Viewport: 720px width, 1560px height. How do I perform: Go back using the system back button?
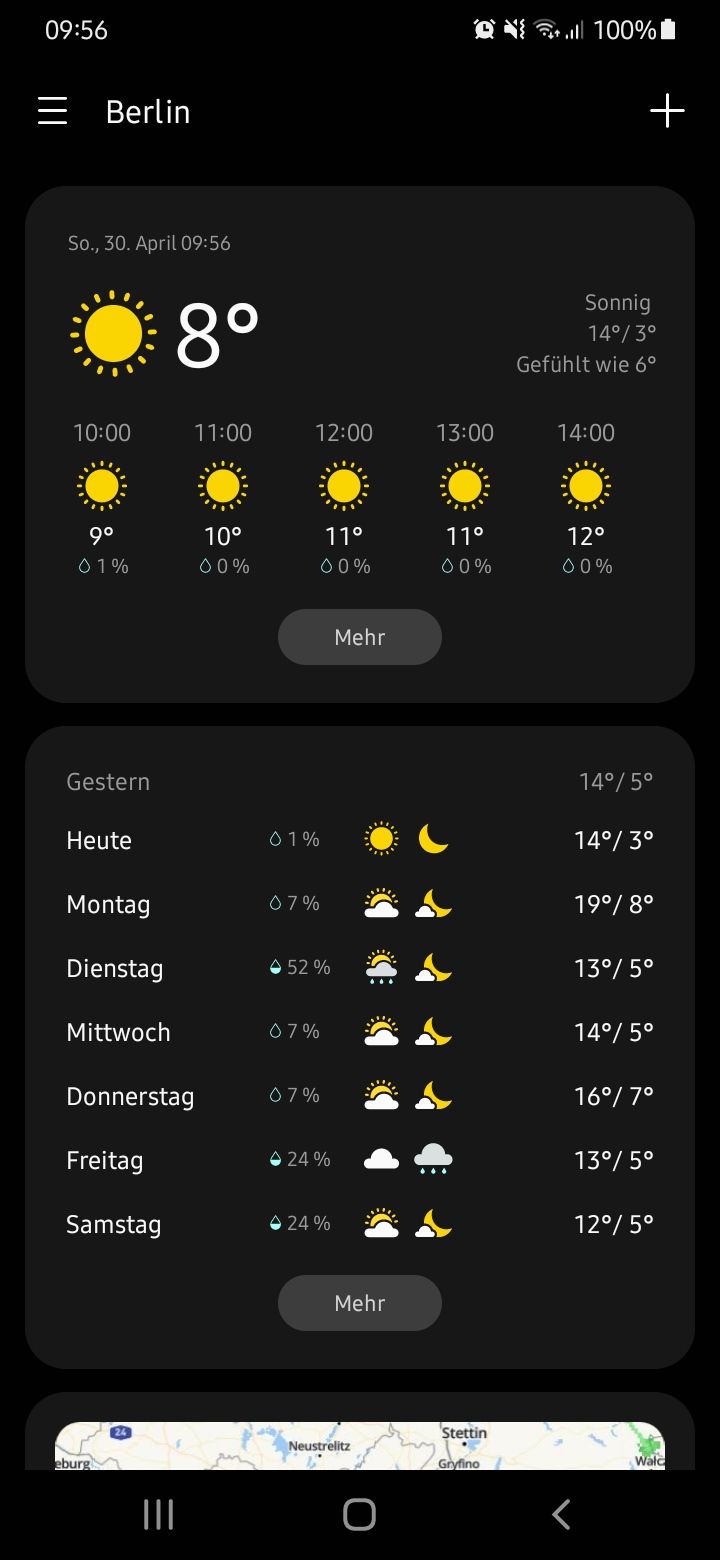[561, 1514]
